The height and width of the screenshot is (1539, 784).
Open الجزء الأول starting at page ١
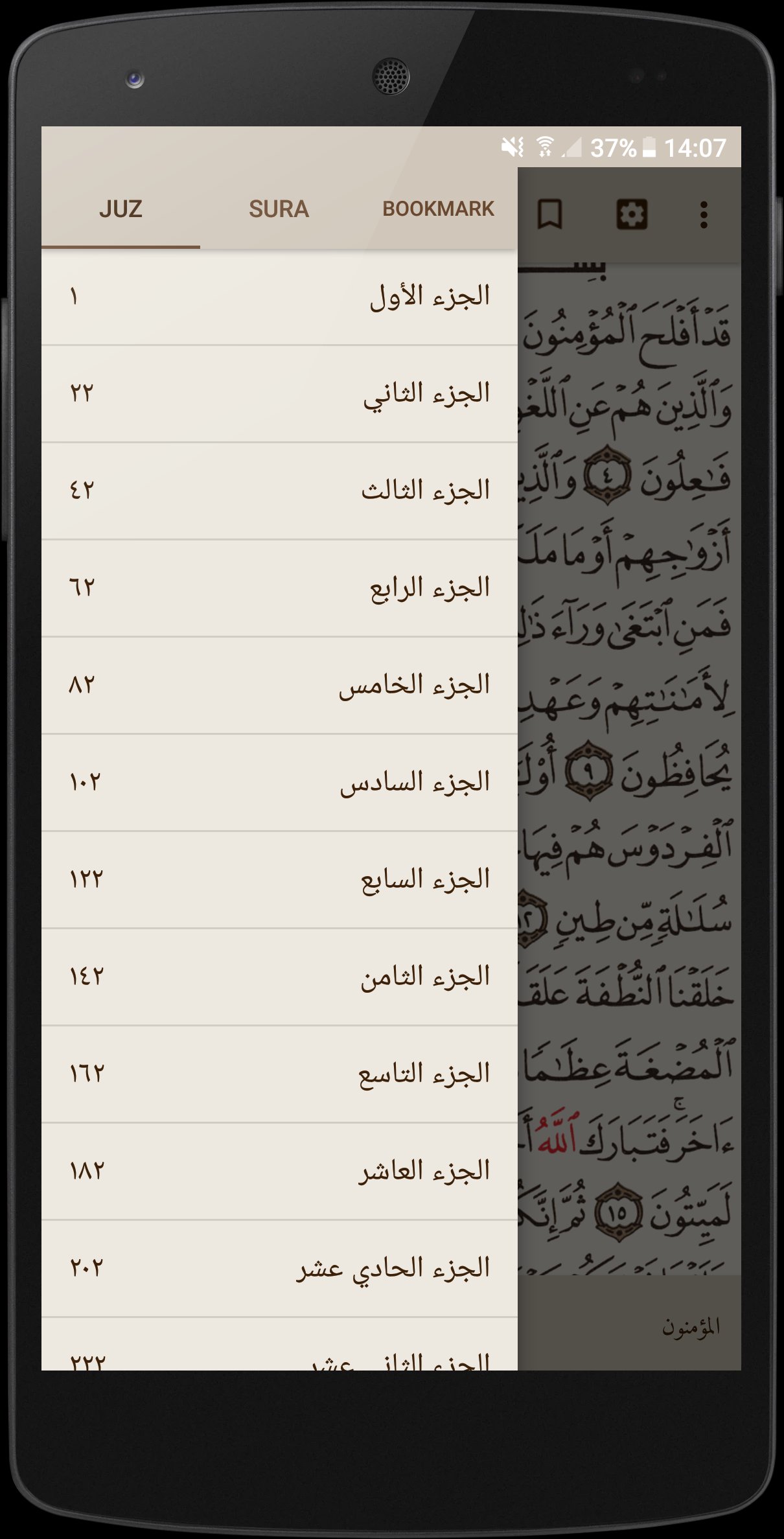279,297
